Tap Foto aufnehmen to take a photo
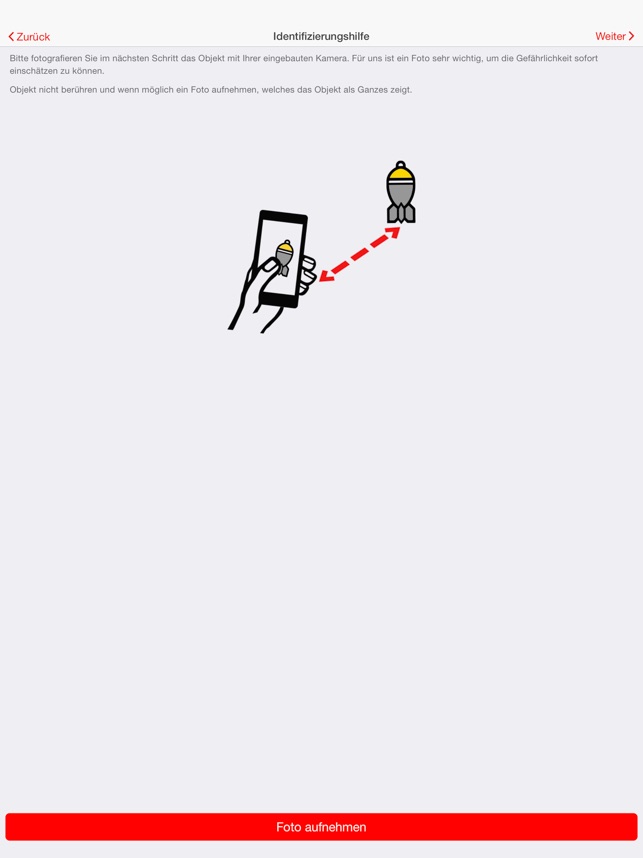Screen dimensions: 643x858 point(321,827)
